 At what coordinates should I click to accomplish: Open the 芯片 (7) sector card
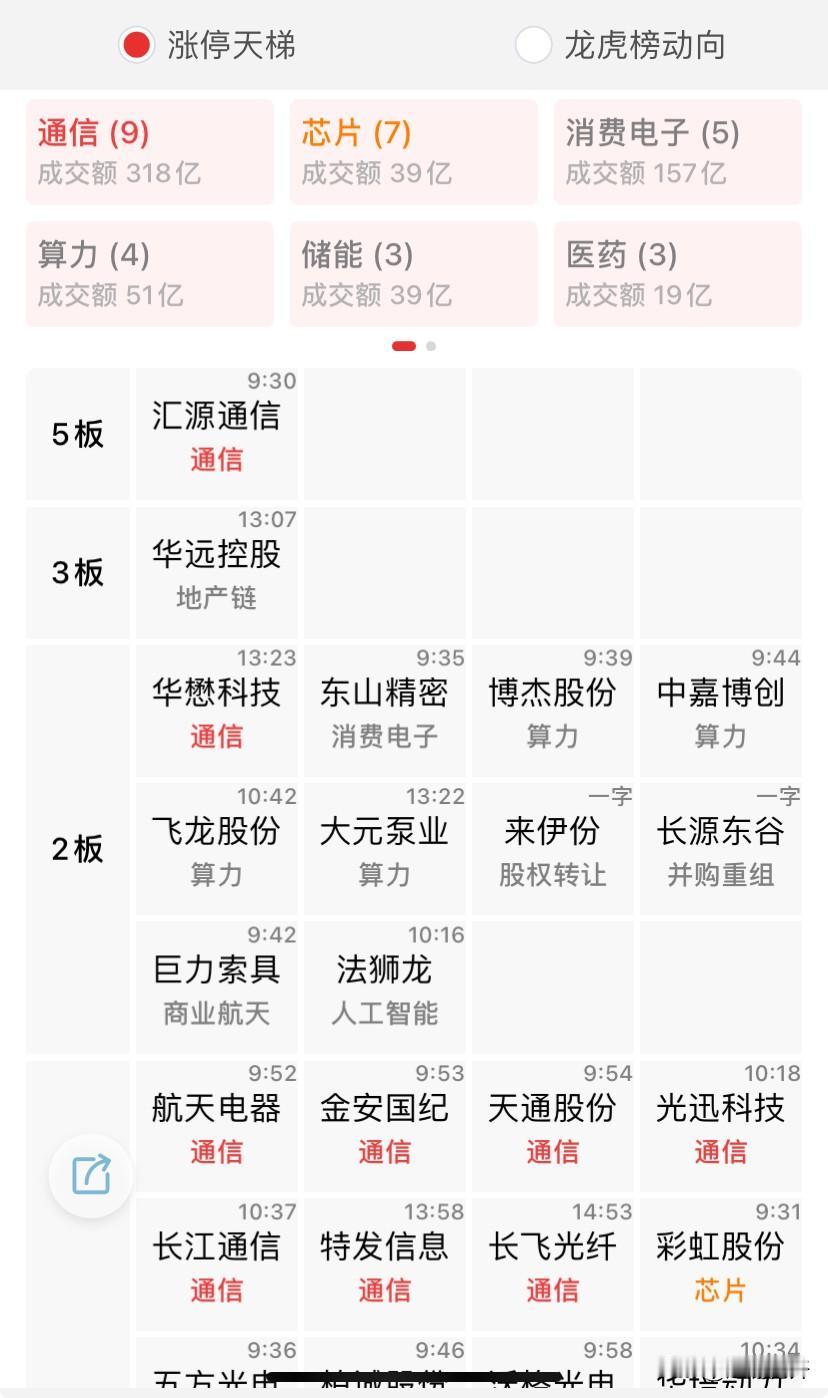click(x=413, y=152)
